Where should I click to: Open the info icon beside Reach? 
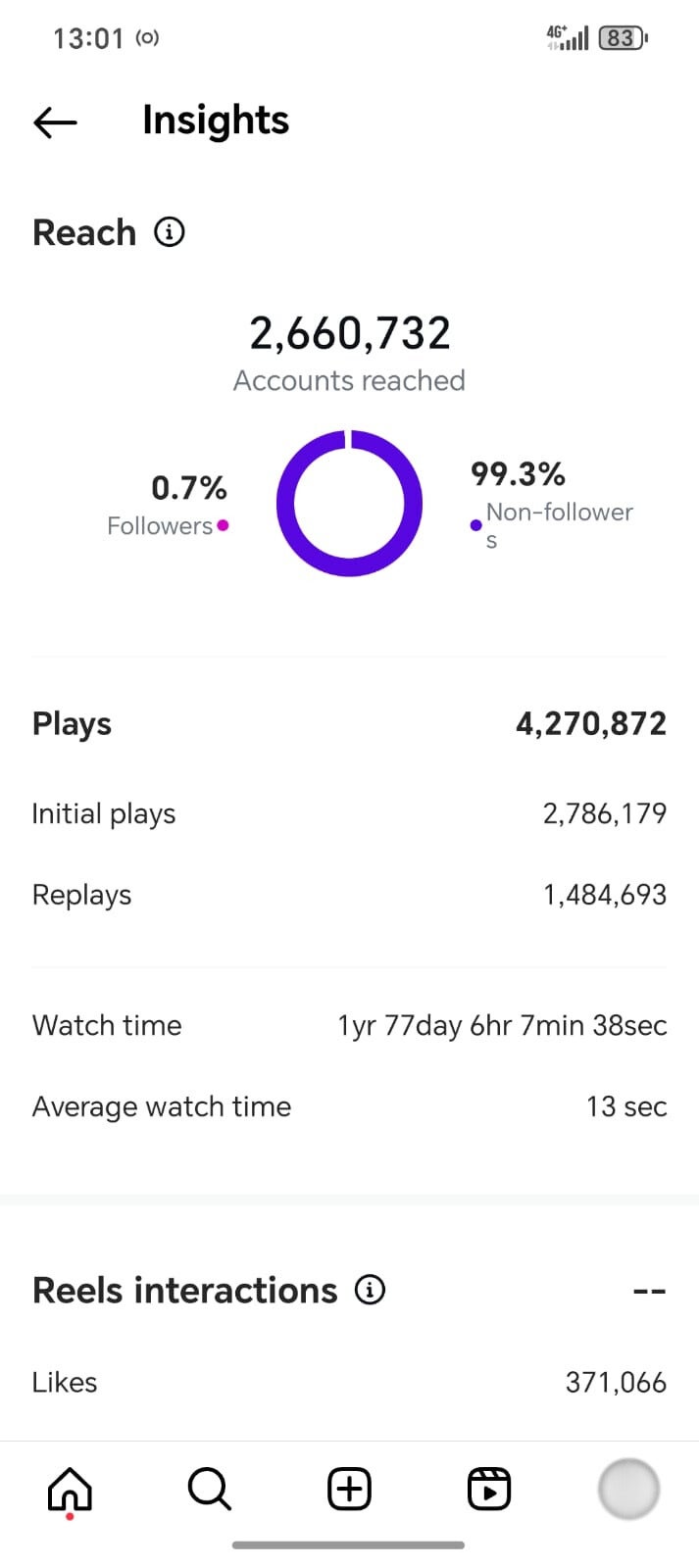click(170, 232)
